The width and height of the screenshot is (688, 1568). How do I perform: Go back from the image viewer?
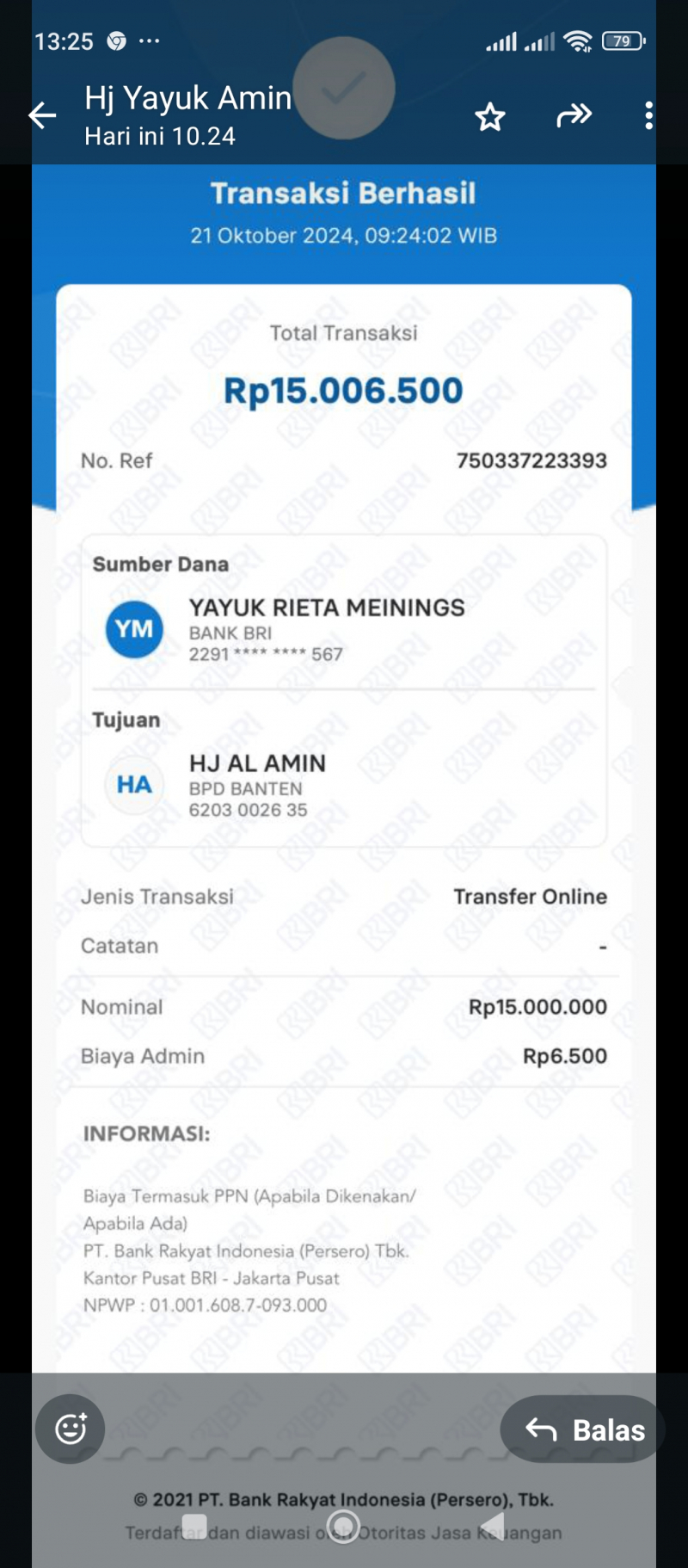click(x=42, y=115)
